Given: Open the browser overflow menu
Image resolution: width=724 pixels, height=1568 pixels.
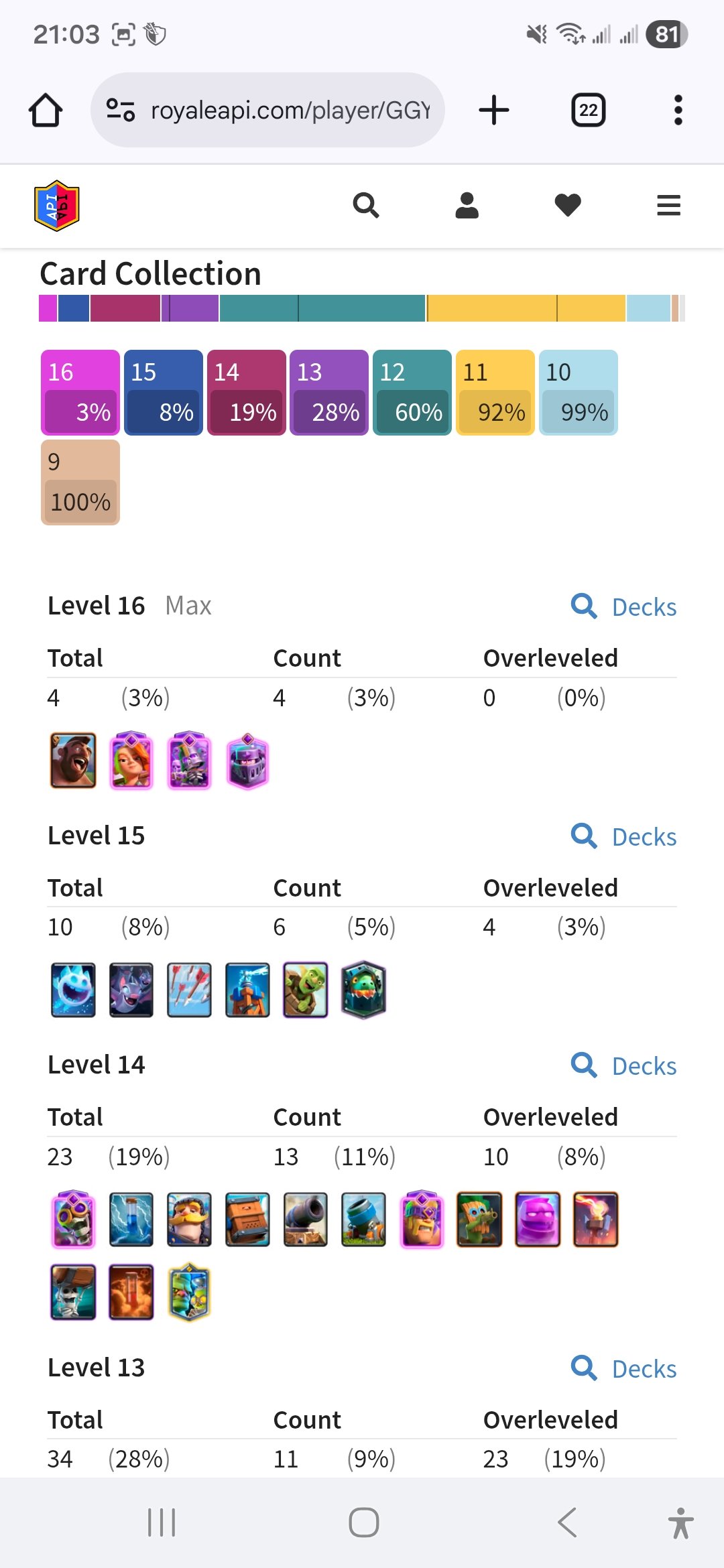Looking at the screenshot, I should pos(678,110).
